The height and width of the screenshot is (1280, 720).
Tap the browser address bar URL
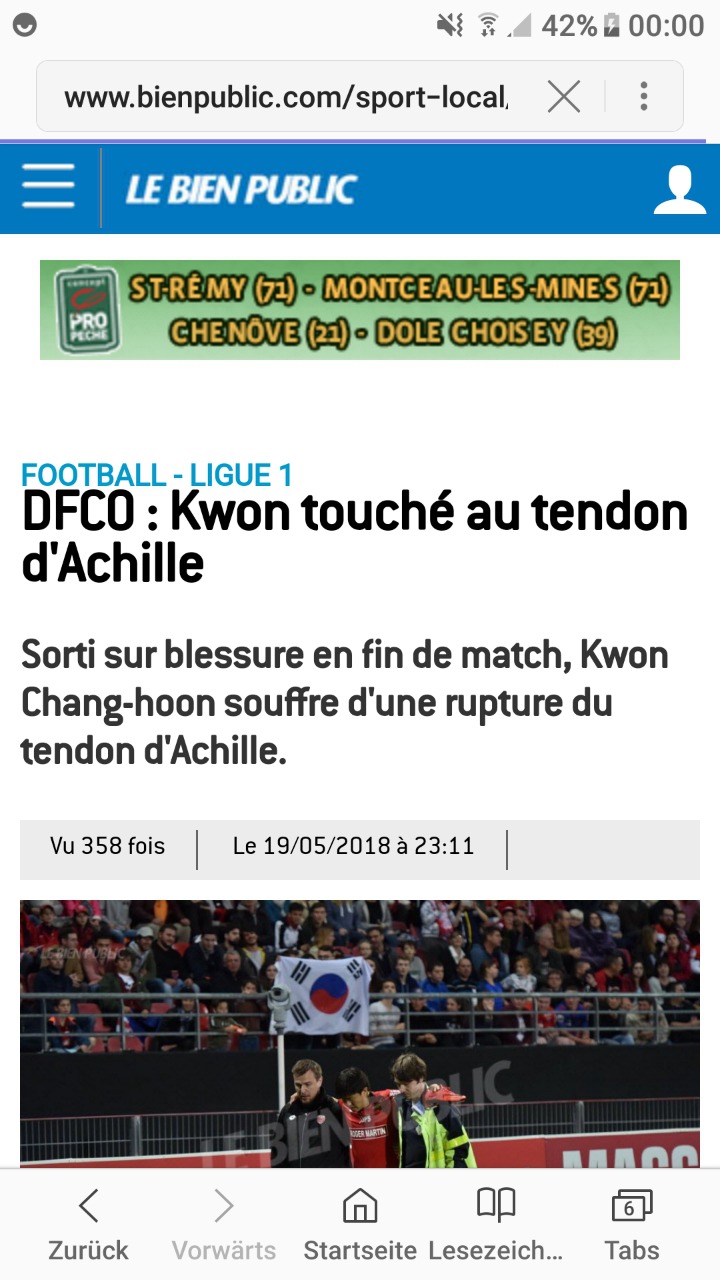[285, 97]
